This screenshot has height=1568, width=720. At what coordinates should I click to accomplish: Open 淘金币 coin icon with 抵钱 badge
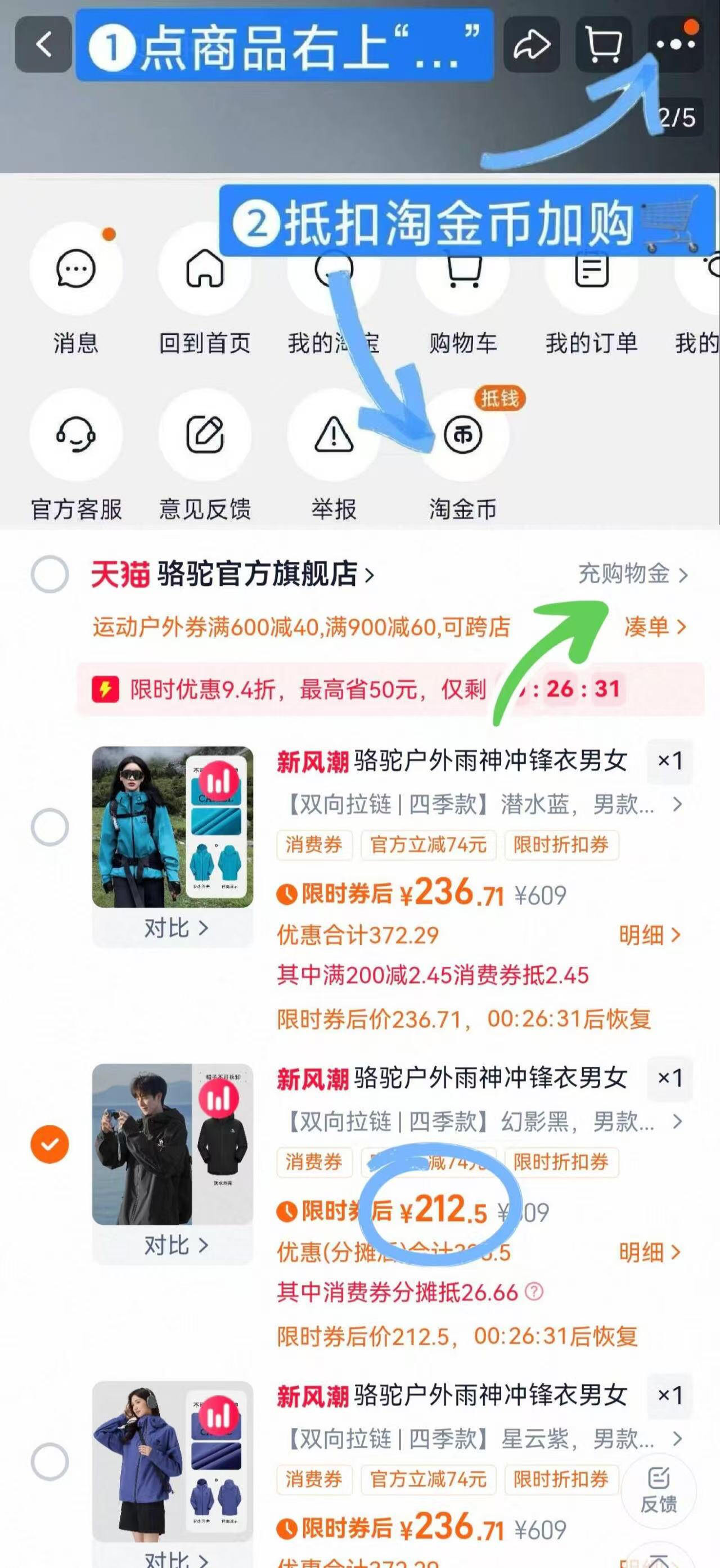pos(462,435)
